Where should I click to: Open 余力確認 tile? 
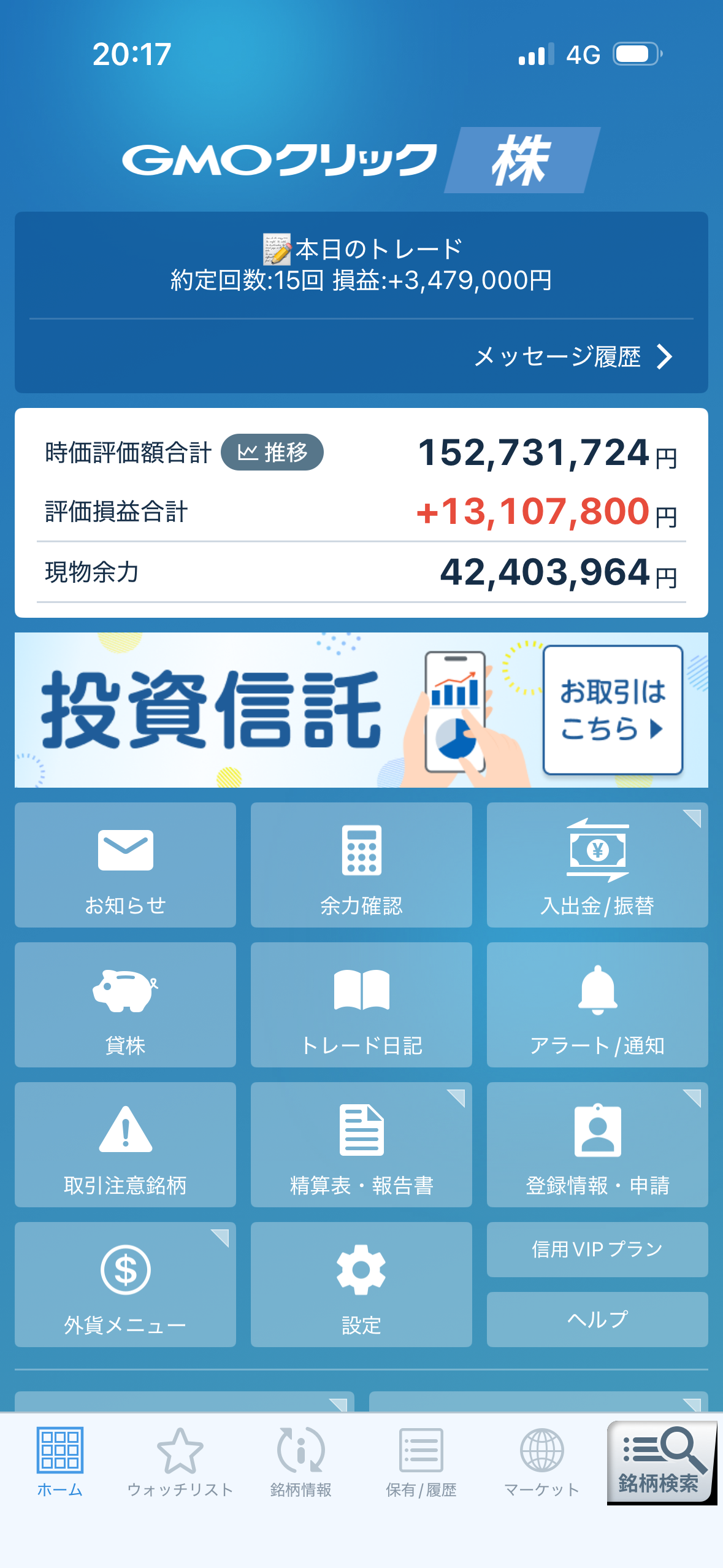click(x=361, y=865)
